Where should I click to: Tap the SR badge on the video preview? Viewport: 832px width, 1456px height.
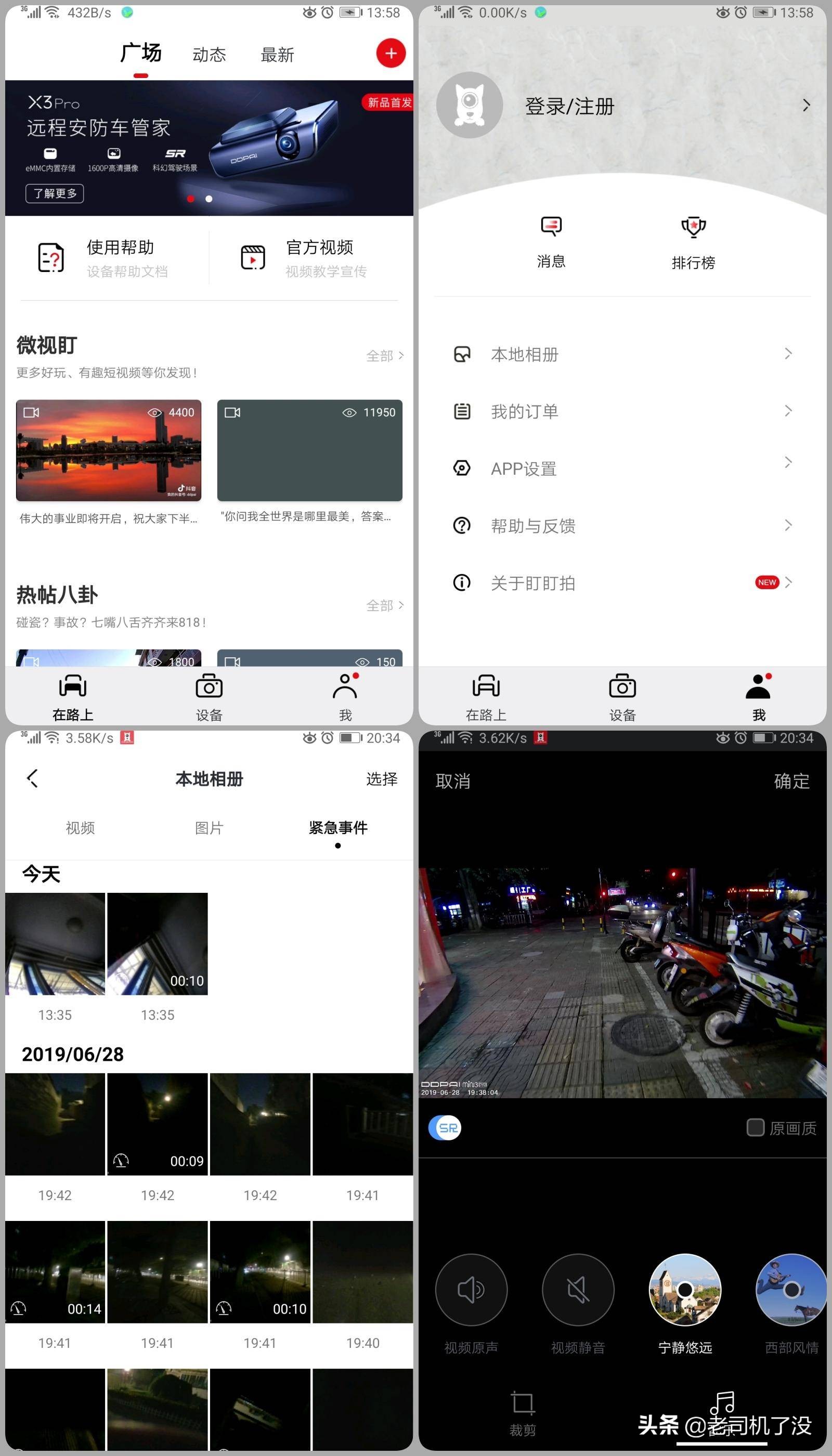[x=445, y=1128]
